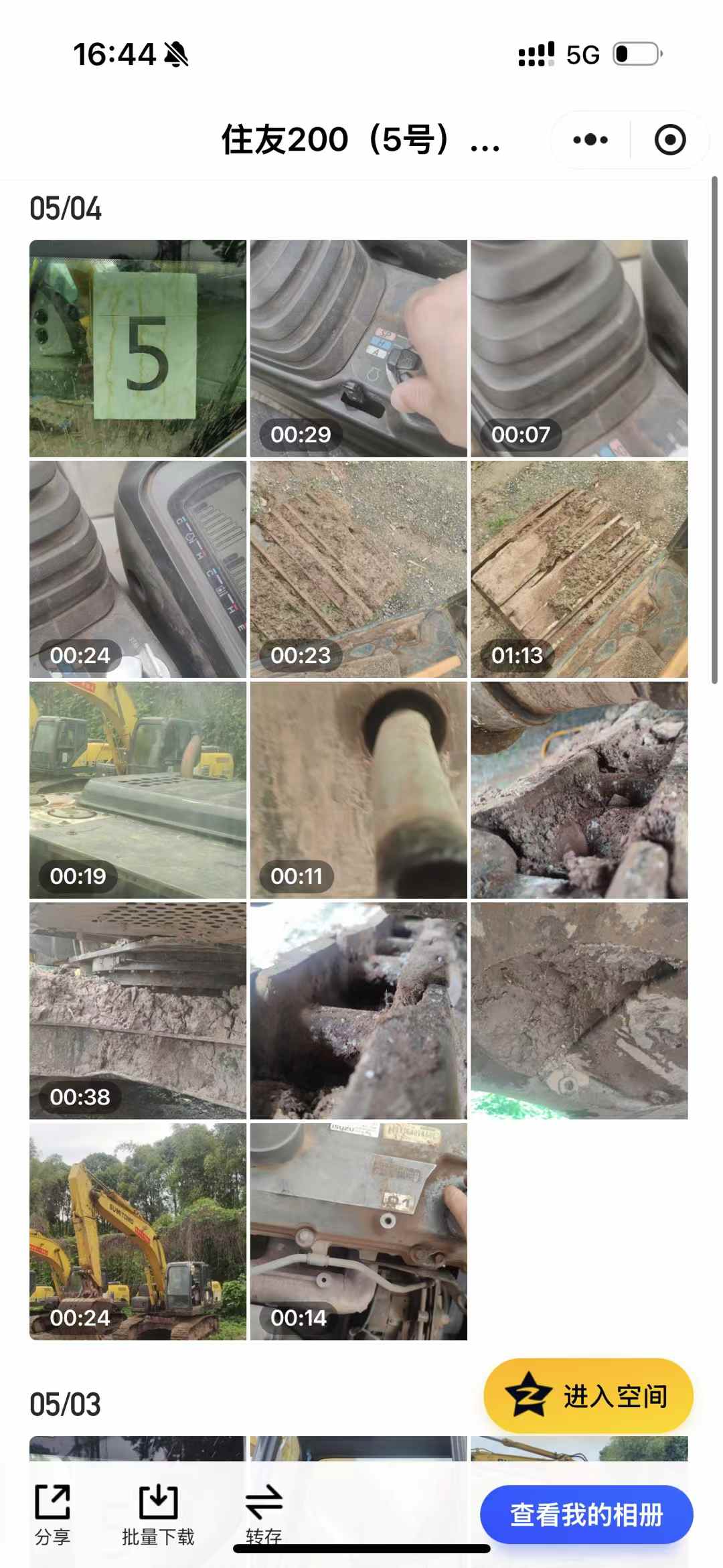This screenshot has height=1568, width=723.
Task: Play the 00:38 video thumbnail
Action: click(138, 1010)
